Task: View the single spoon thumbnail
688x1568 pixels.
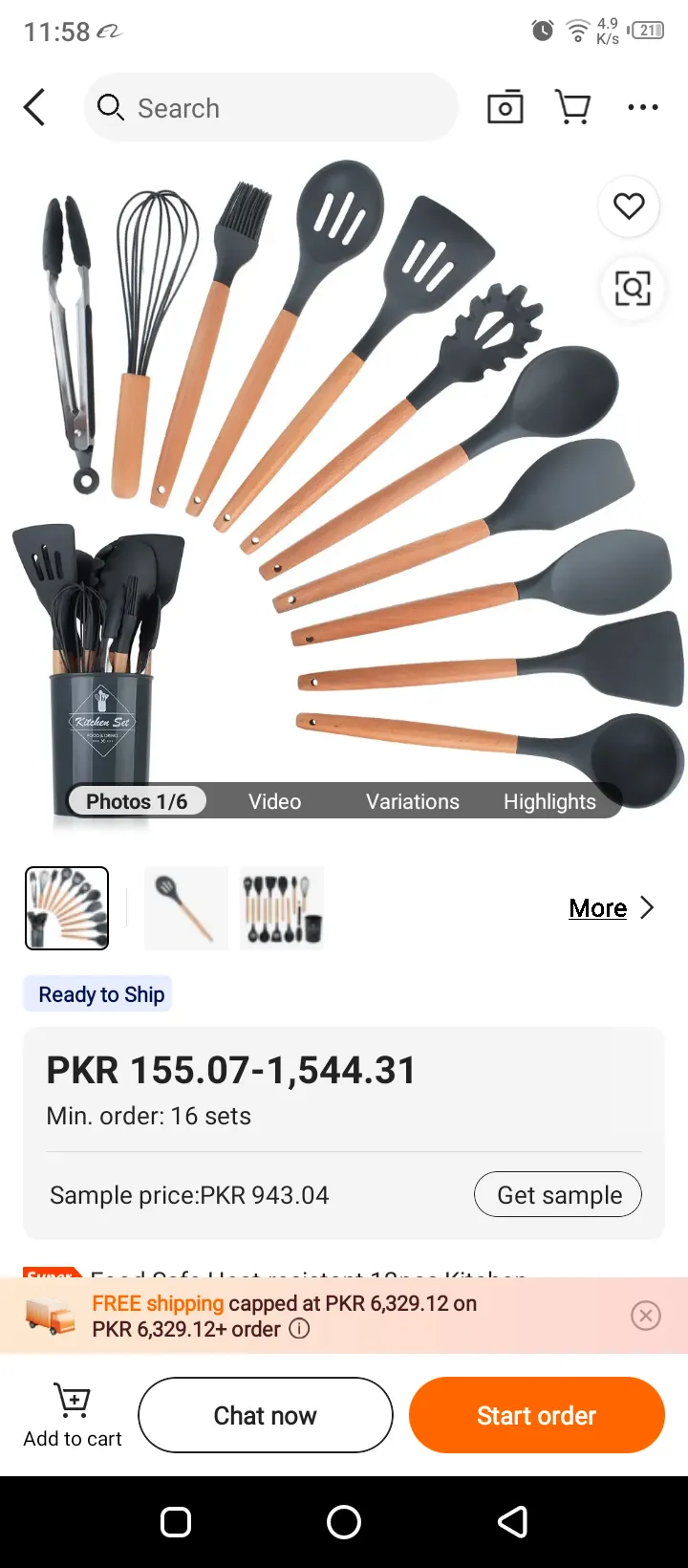Action: coord(185,907)
